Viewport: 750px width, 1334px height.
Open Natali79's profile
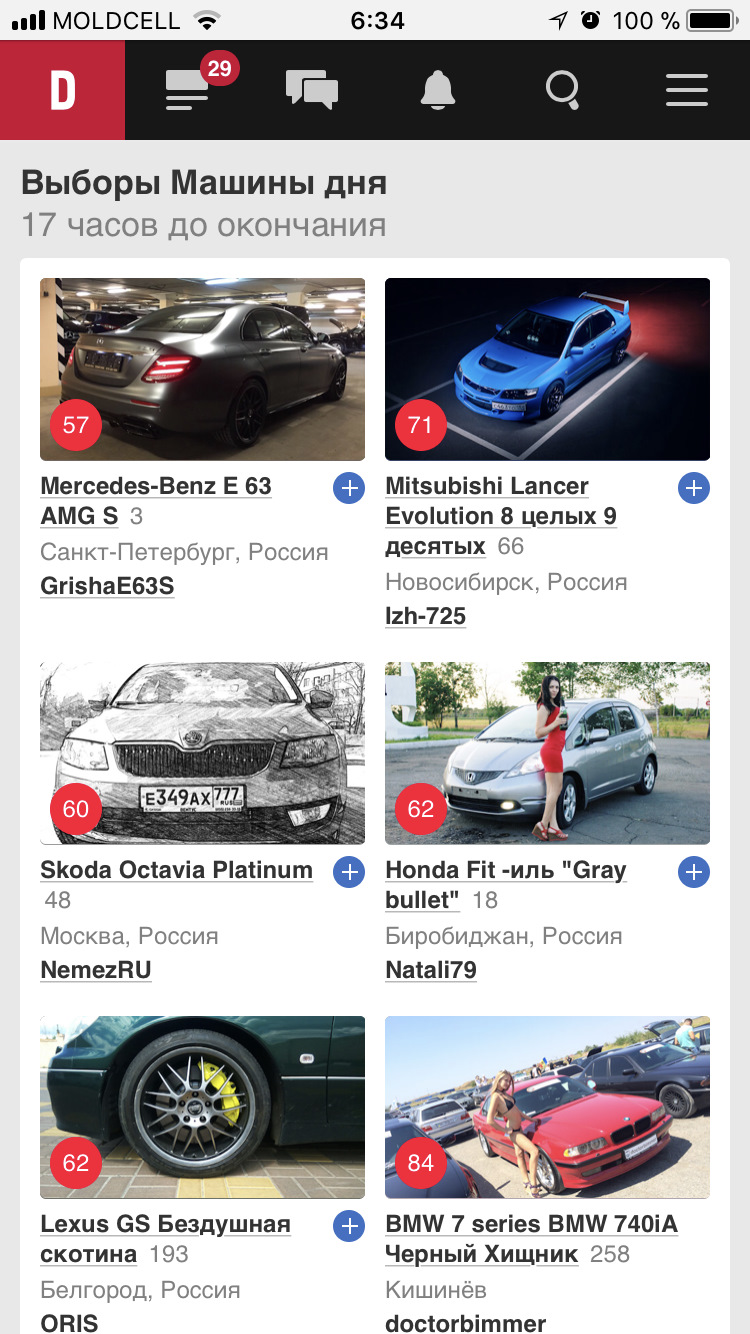[x=430, y=970]
